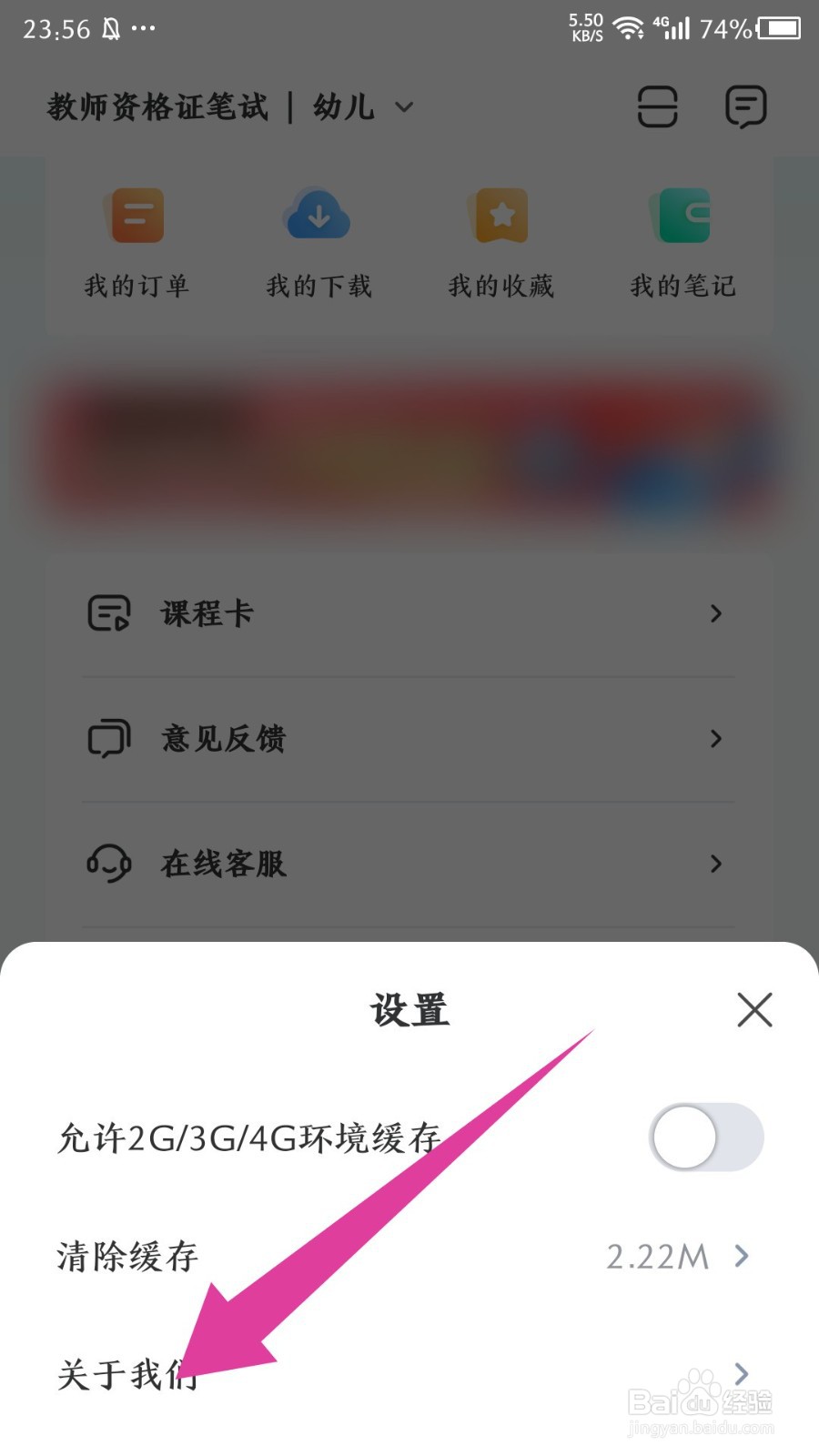Open 我的笔记 notes icon
Viewport: 819px width, 1456px height.
click(x=682, y=216)
